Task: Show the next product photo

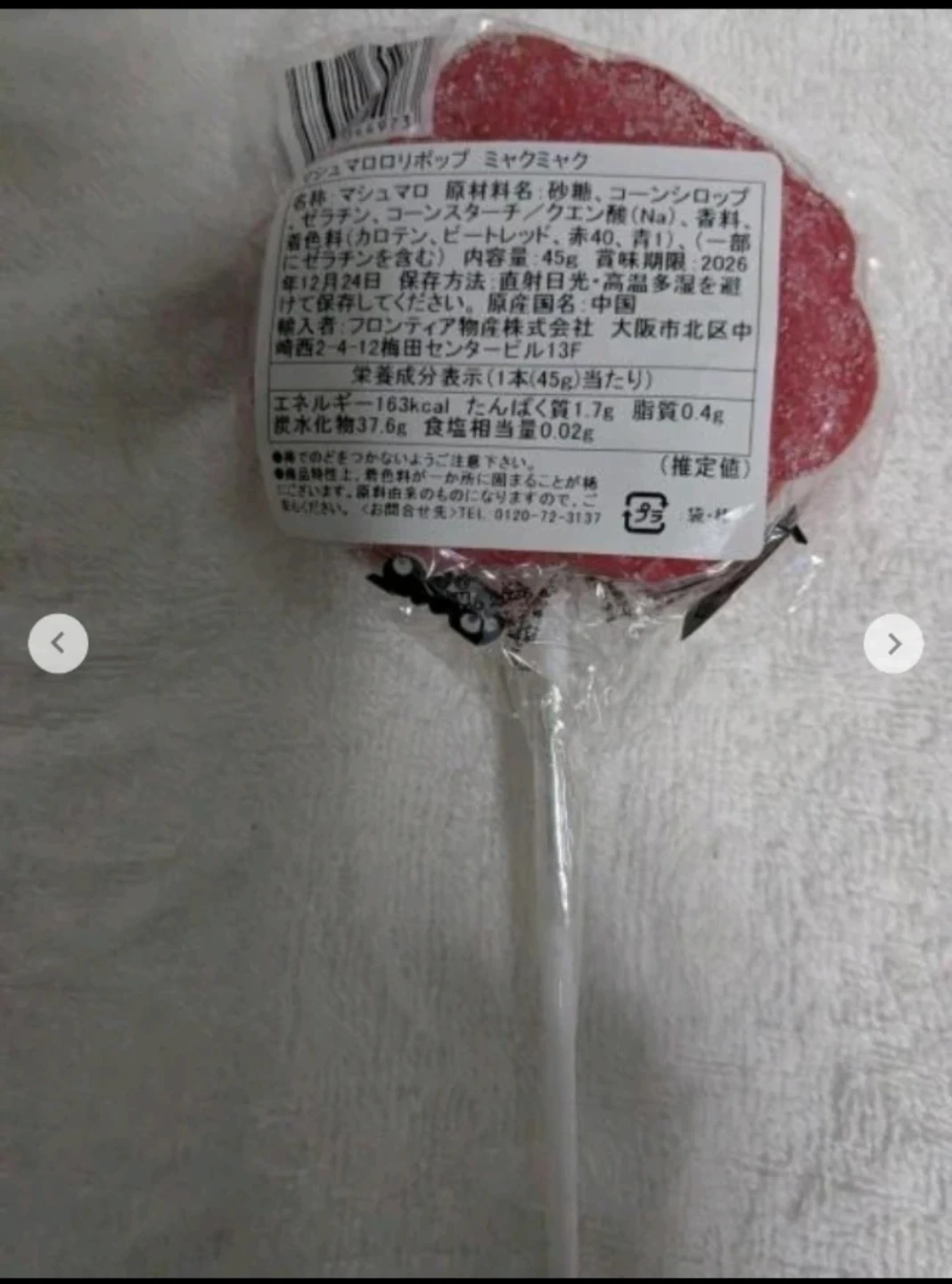Action: coord(893,644)
